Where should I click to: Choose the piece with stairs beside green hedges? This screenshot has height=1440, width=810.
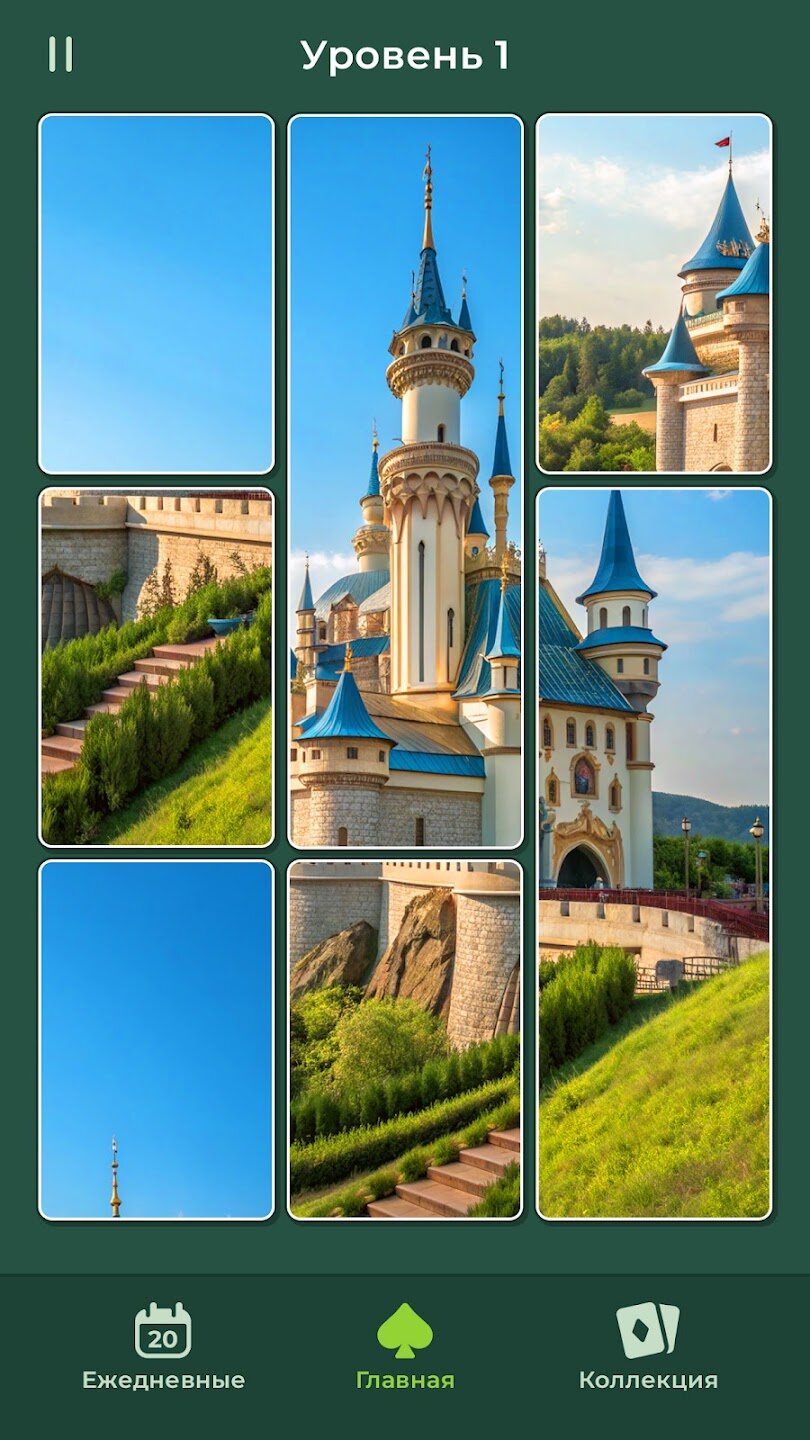(x=156, y=667)
